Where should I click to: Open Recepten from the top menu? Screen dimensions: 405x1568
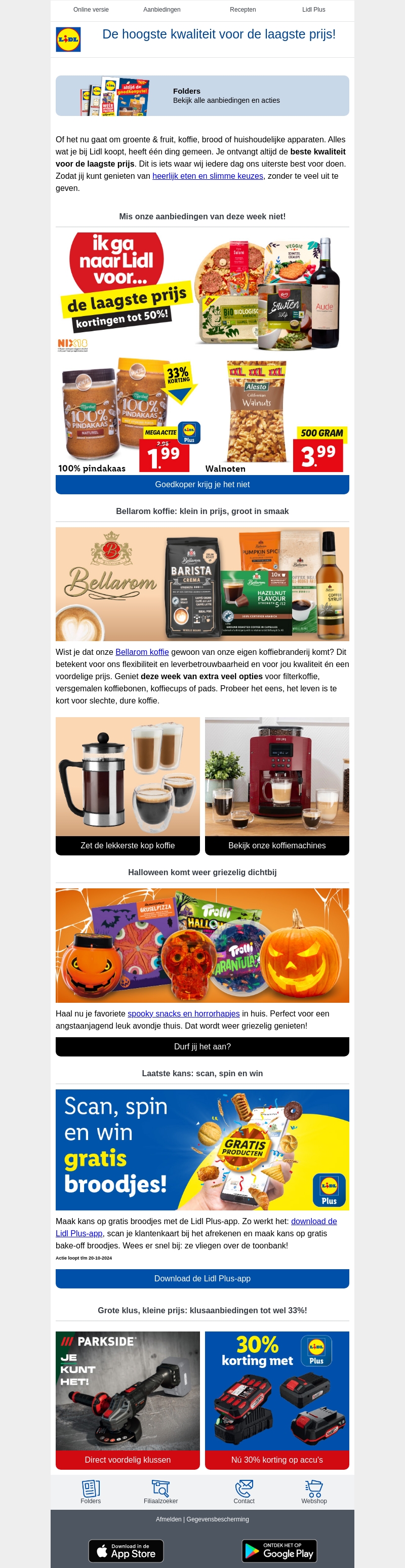pyautogui.click(x=242, y=10)
